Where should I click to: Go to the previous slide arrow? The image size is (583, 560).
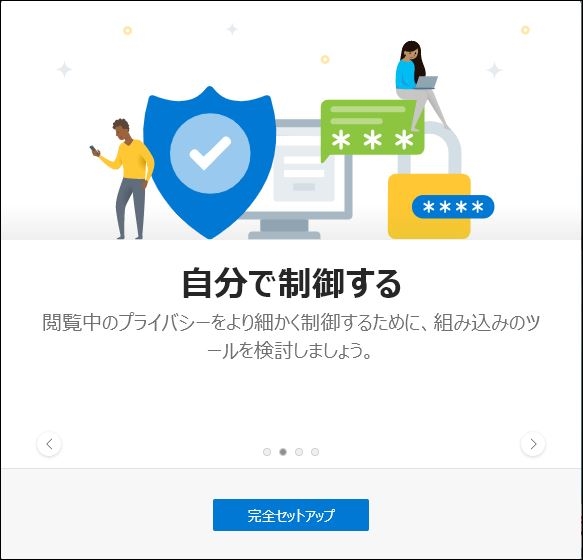pyautogui.click(x=49, y=444)
